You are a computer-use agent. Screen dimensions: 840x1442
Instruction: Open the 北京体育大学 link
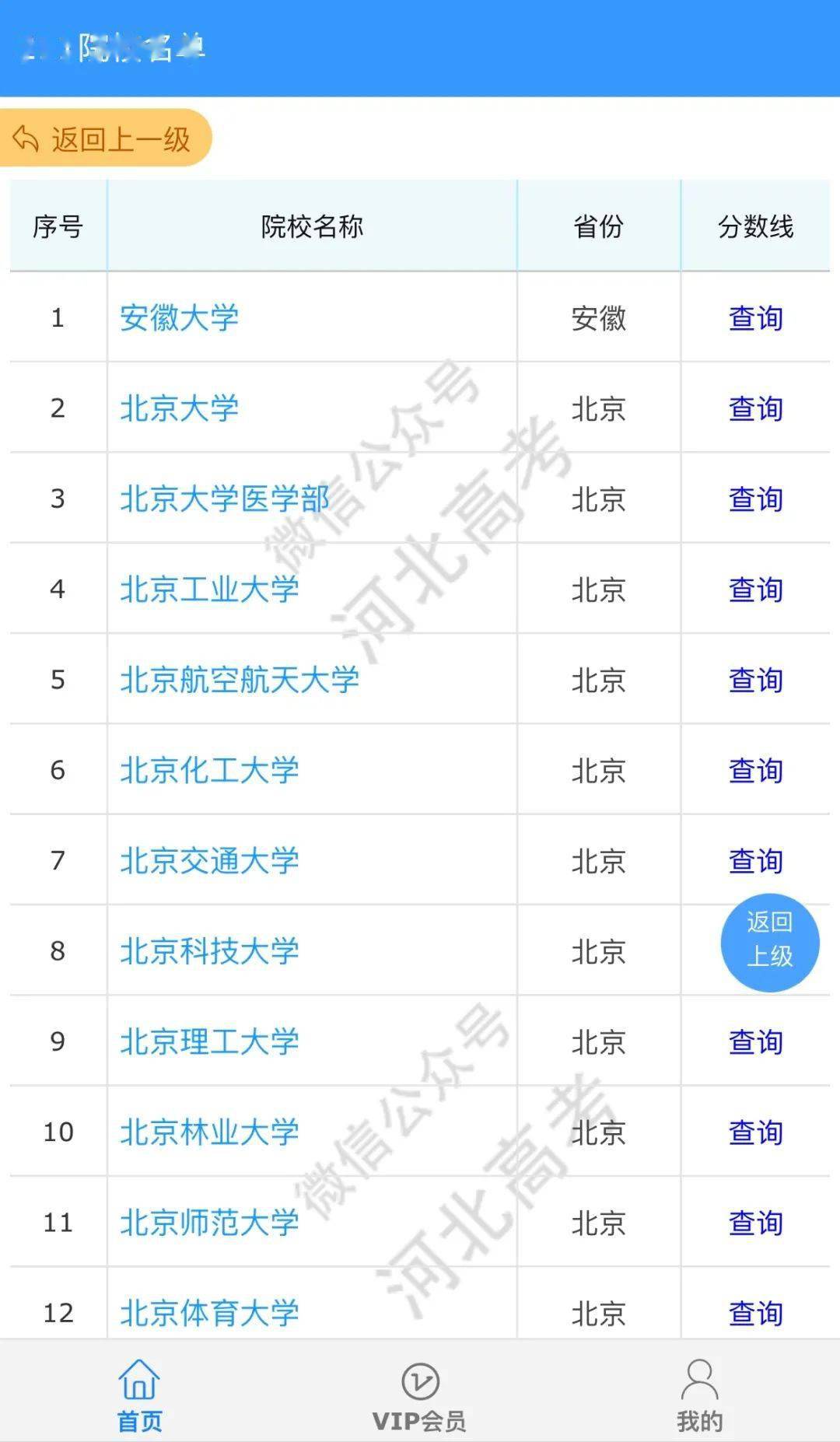(x=209, y=1313)
